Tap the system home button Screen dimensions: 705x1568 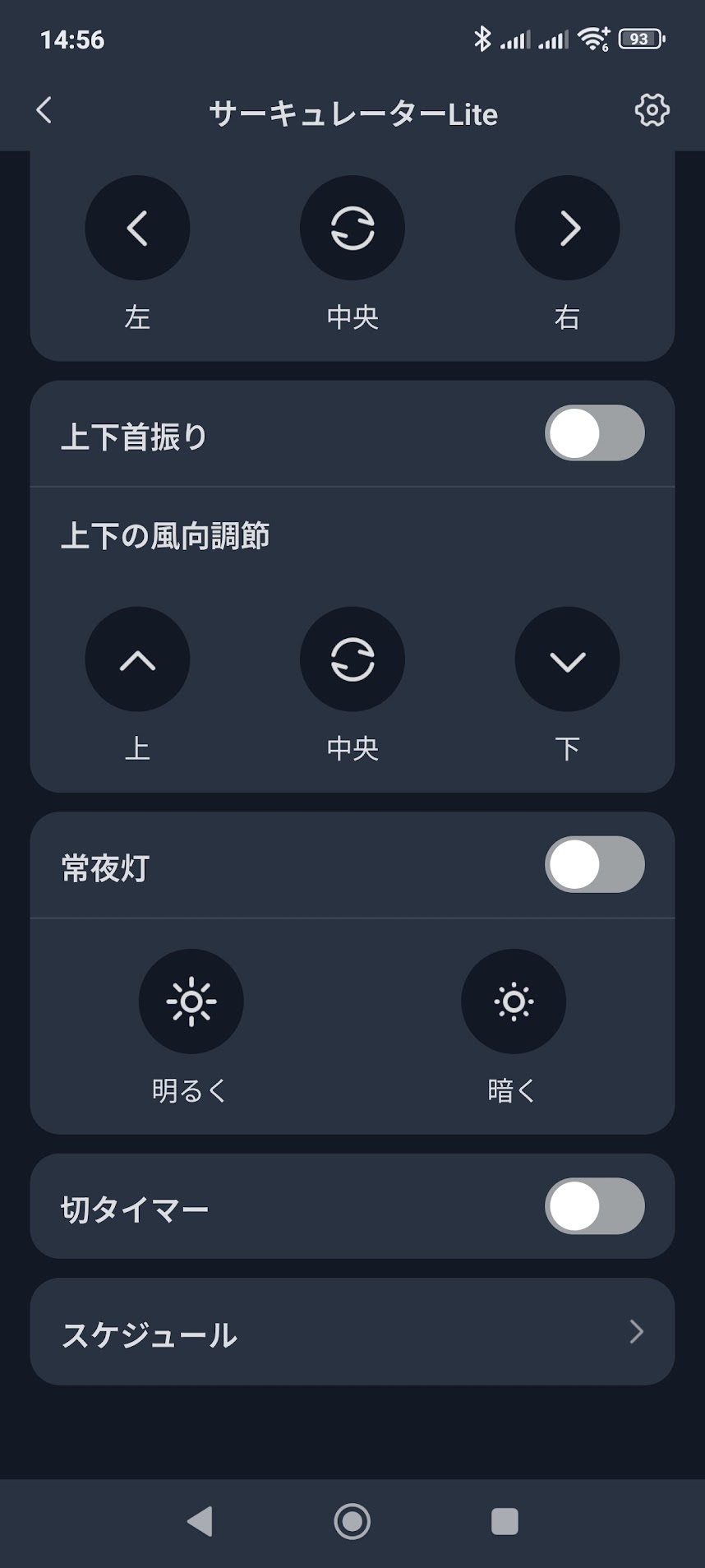pos(352,1521)
